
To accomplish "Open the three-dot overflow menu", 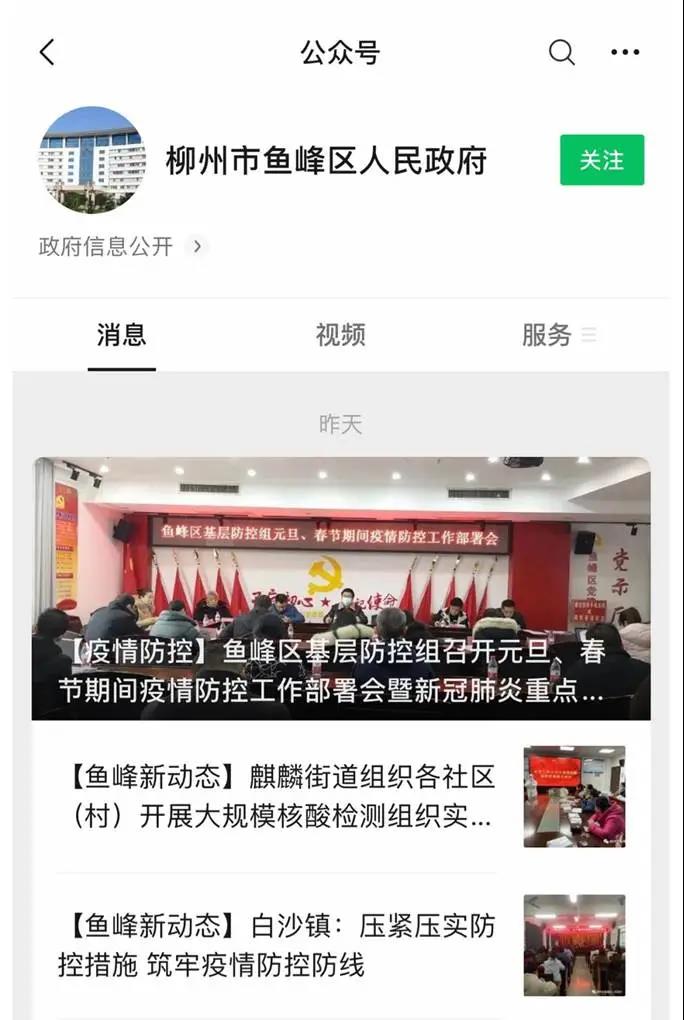I will (x=625, y=53).
